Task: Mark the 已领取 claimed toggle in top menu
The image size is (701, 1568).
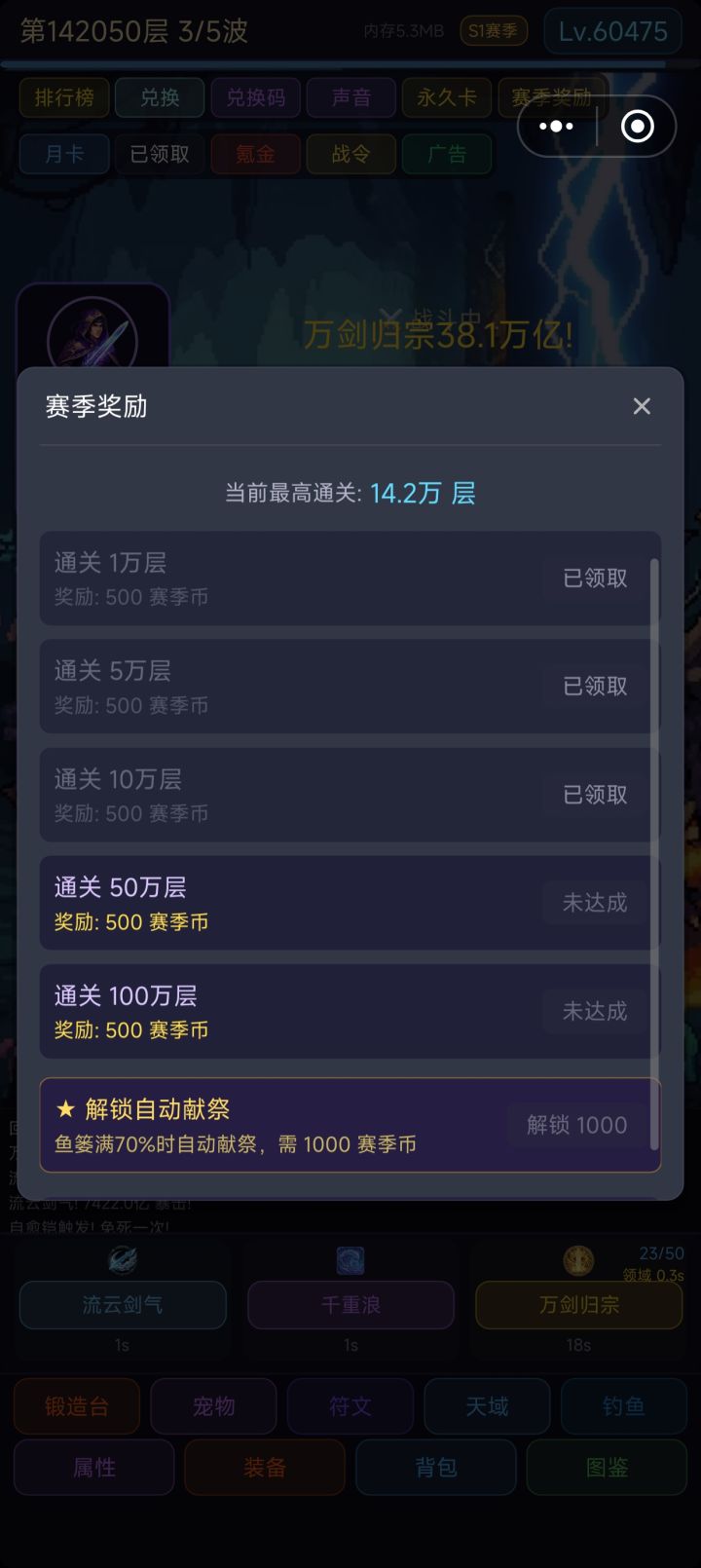Action: click(159, 154)
